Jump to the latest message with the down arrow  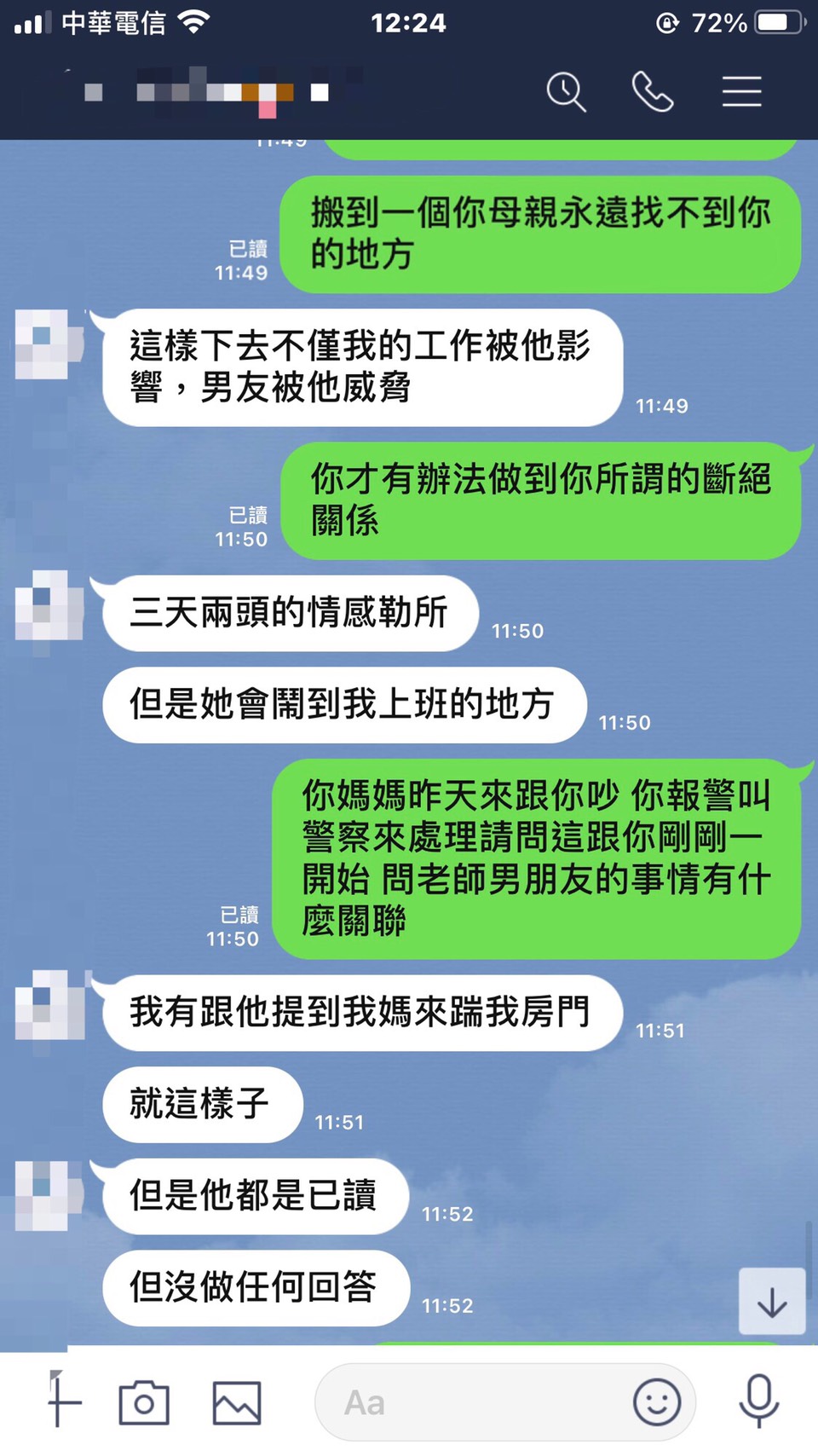[772, 1302]
